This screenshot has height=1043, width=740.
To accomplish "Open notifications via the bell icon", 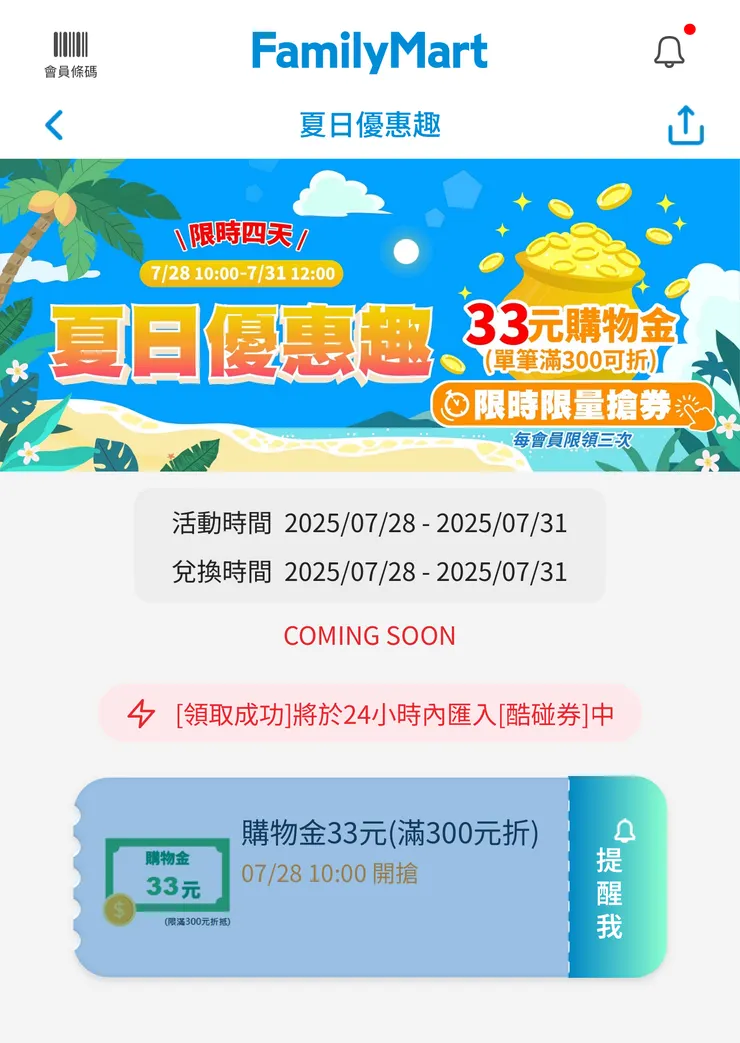I will click(x=670, y=51).
